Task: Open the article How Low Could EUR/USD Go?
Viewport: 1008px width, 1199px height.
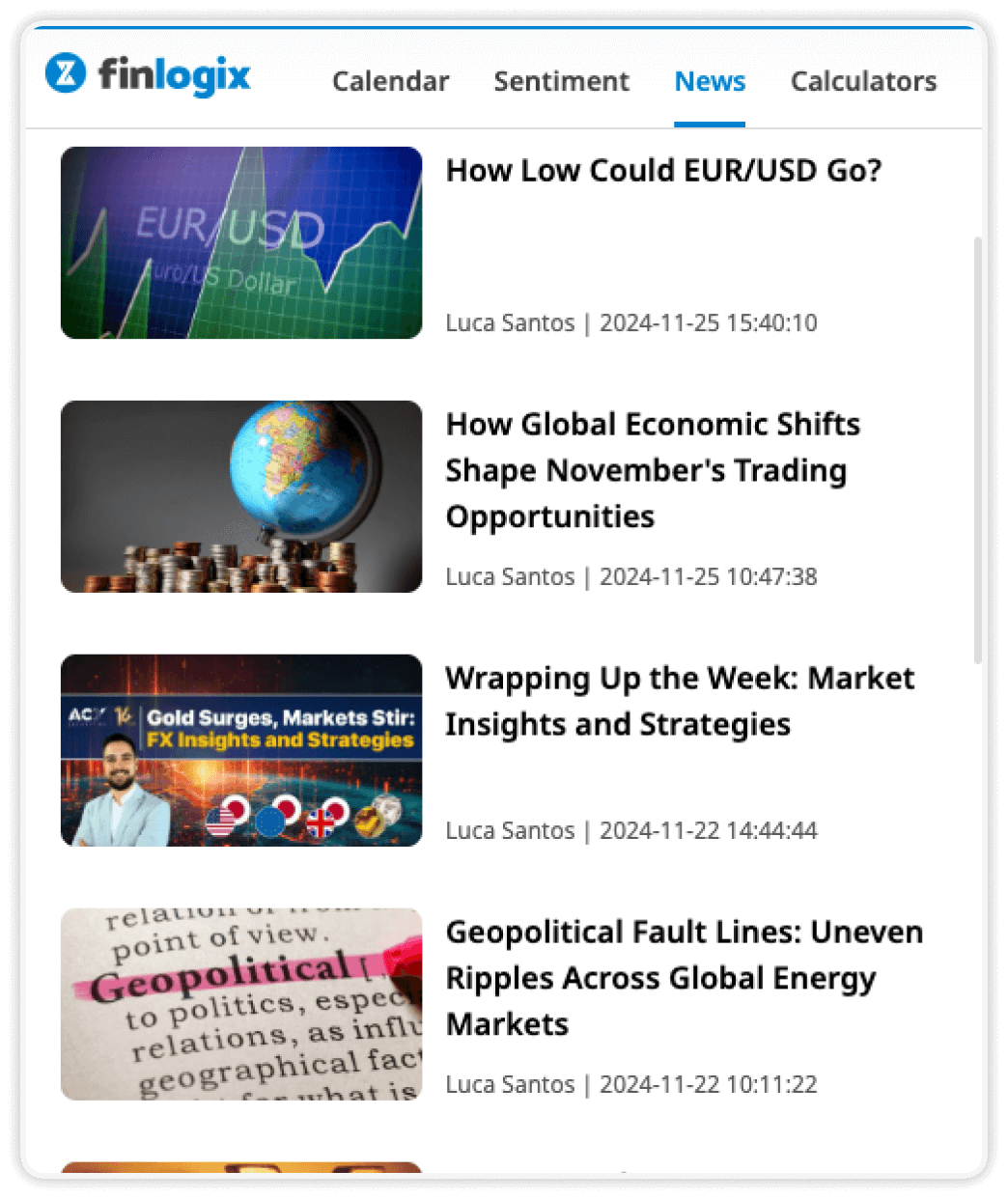Action: click(664, 170)
